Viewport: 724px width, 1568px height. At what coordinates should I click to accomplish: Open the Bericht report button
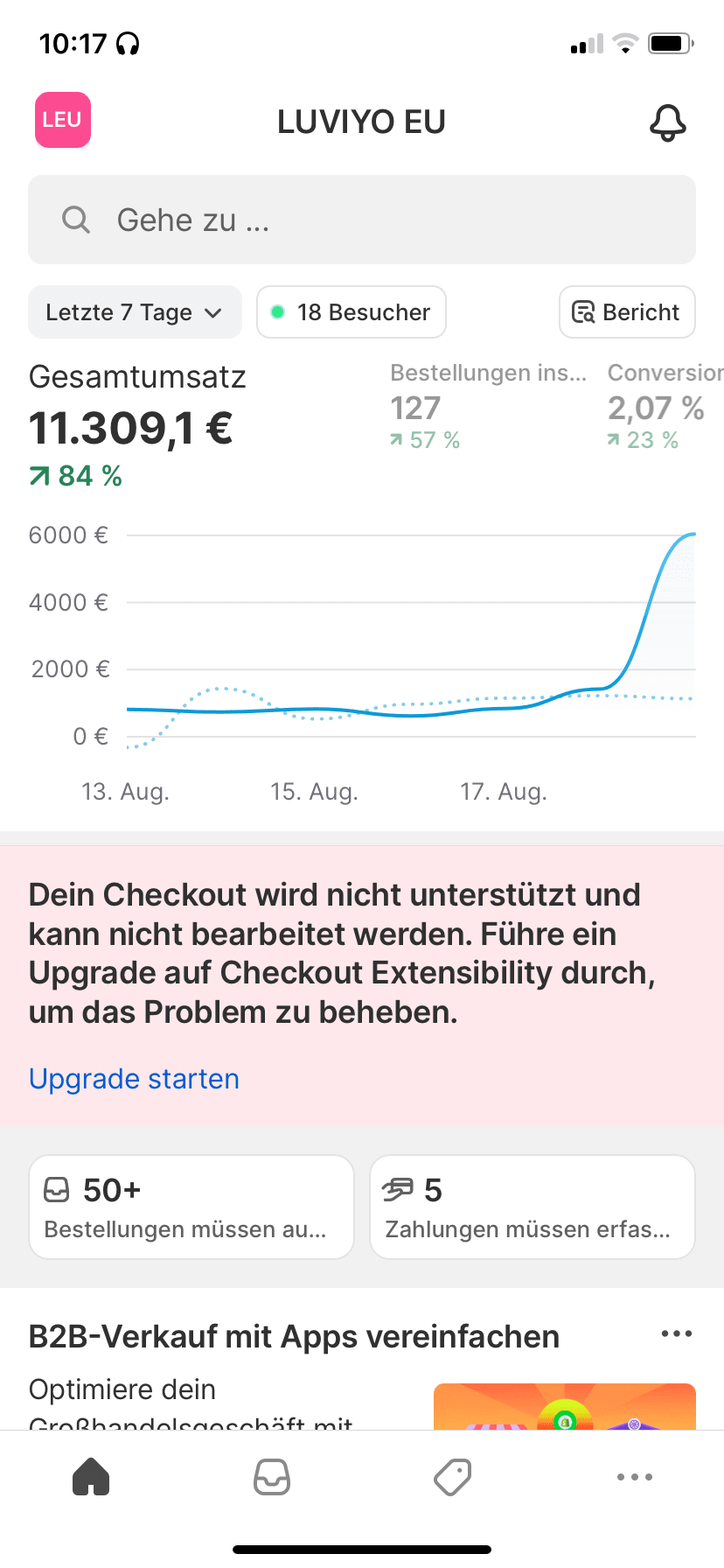(x=627, y=312)
